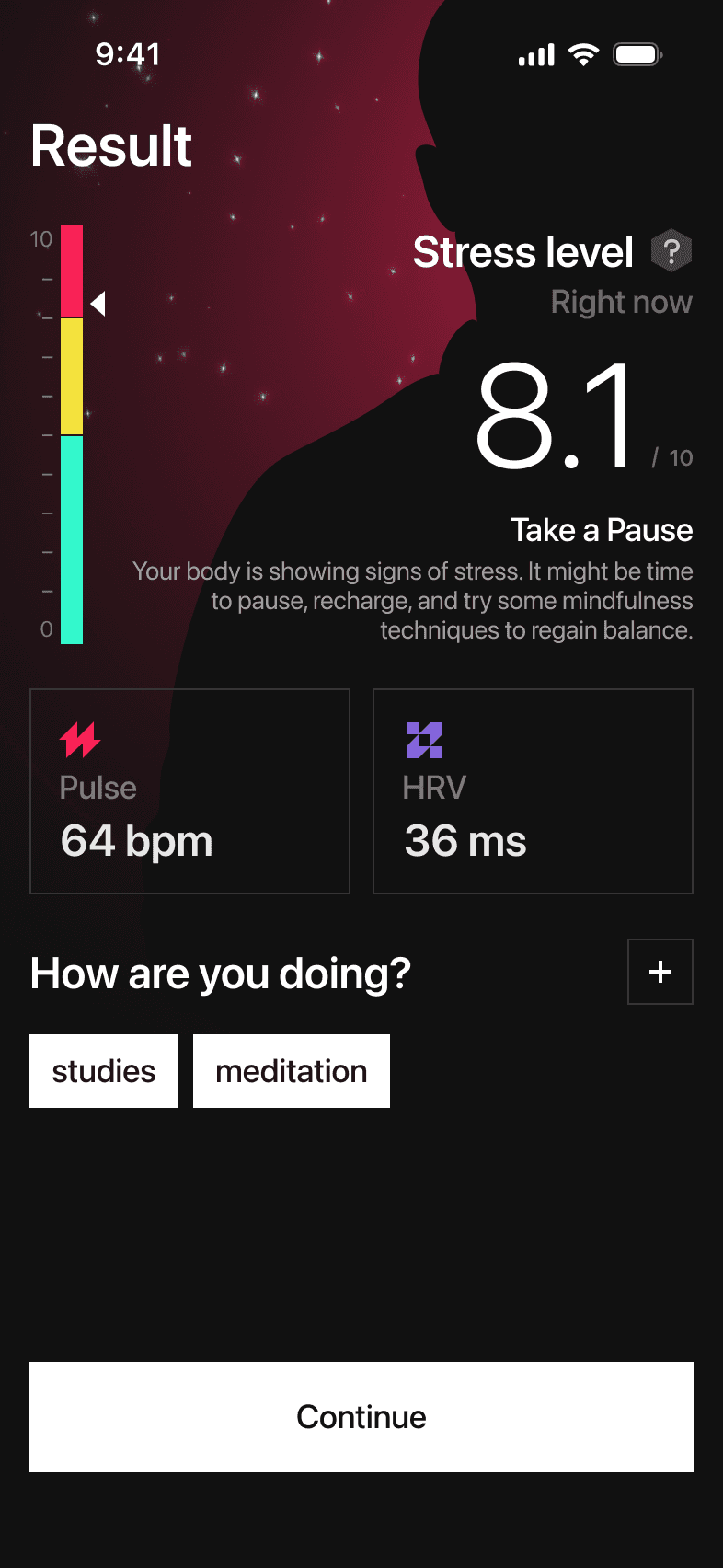Select the studies tag
Screen dimensions: 723x1568
104,1071
